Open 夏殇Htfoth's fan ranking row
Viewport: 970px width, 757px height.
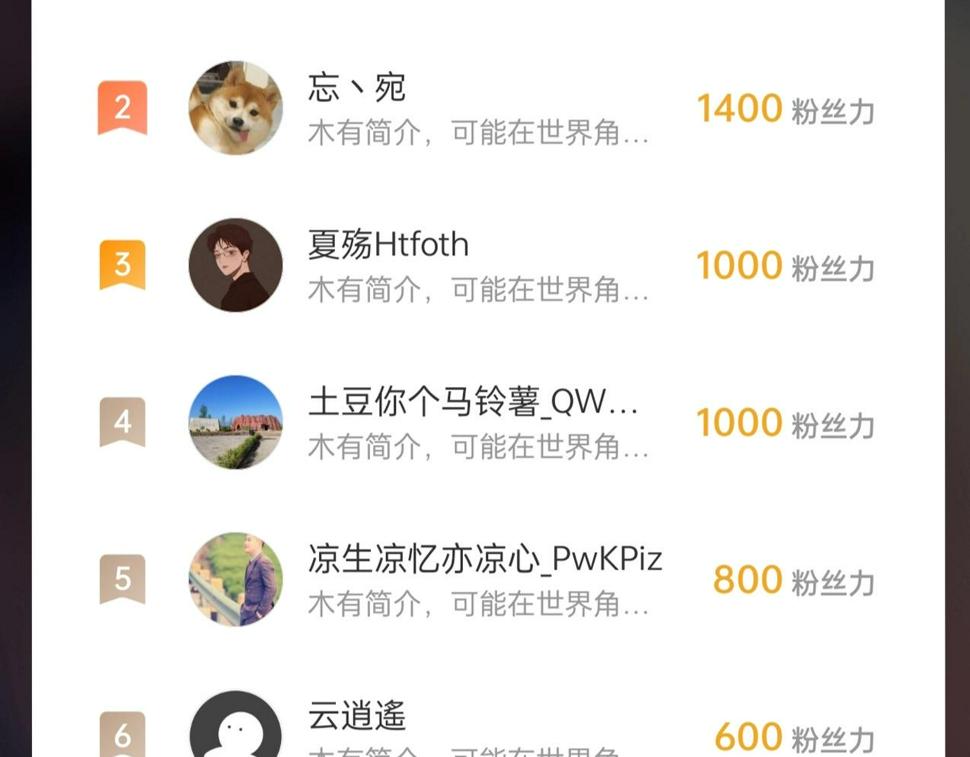(x=487, y=265)
